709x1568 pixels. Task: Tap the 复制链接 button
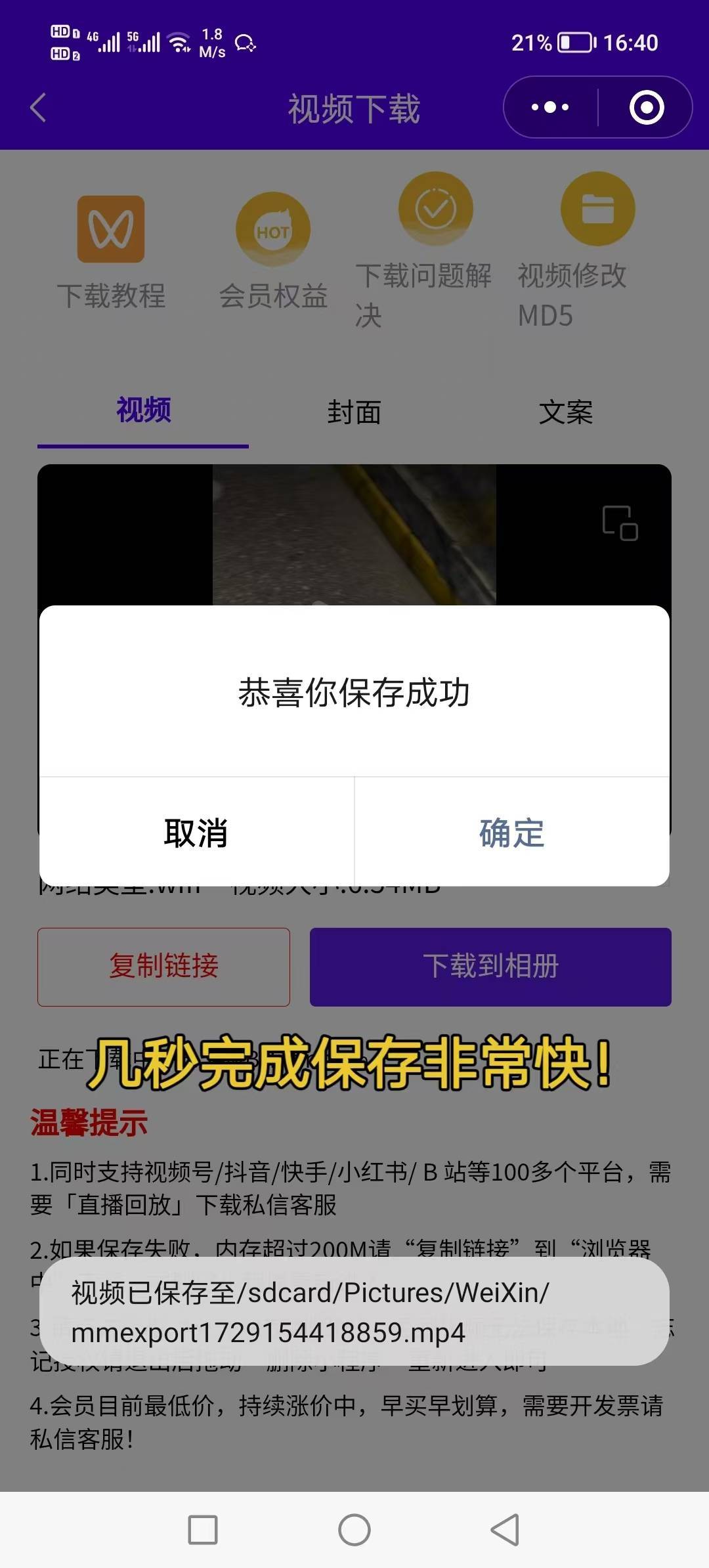pos(163,967)
